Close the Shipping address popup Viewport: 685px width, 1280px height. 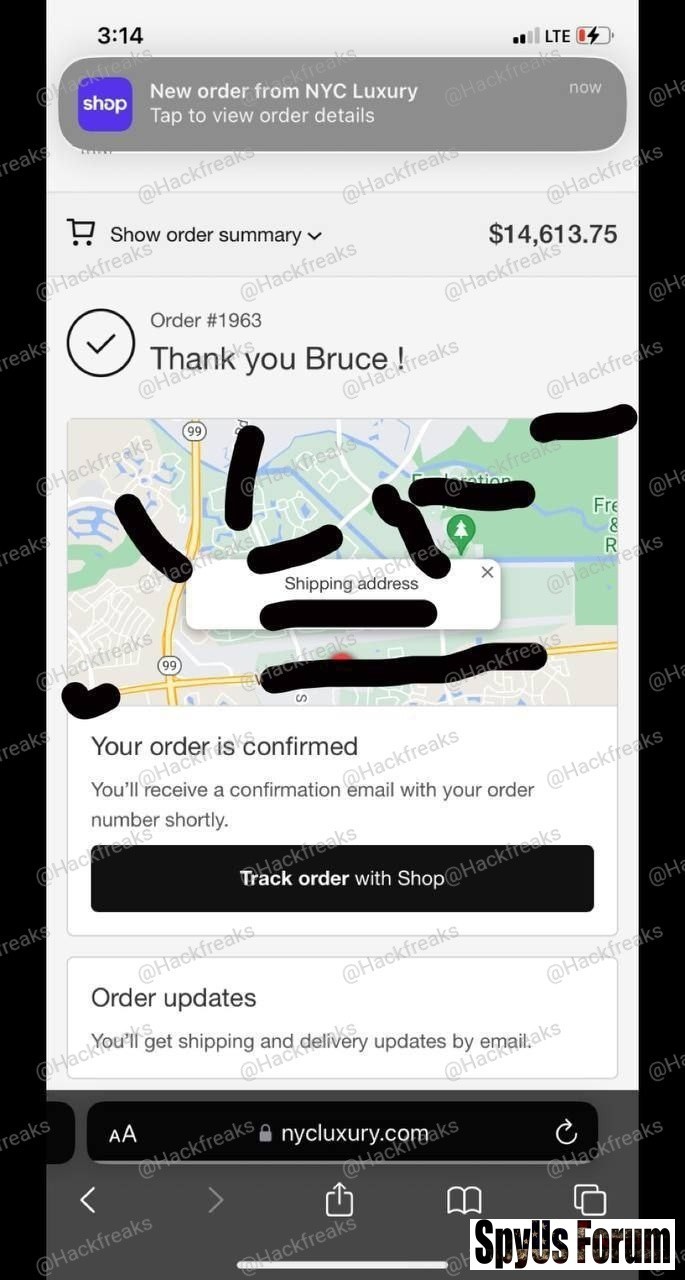coord(487,573)
